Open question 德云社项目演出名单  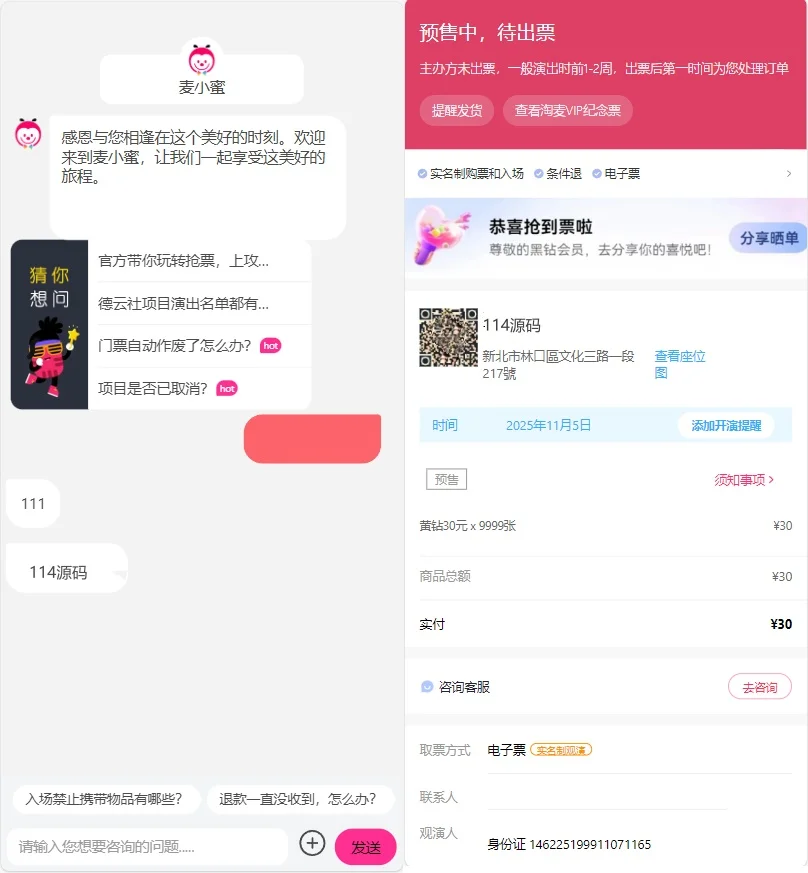pos(183,303)
